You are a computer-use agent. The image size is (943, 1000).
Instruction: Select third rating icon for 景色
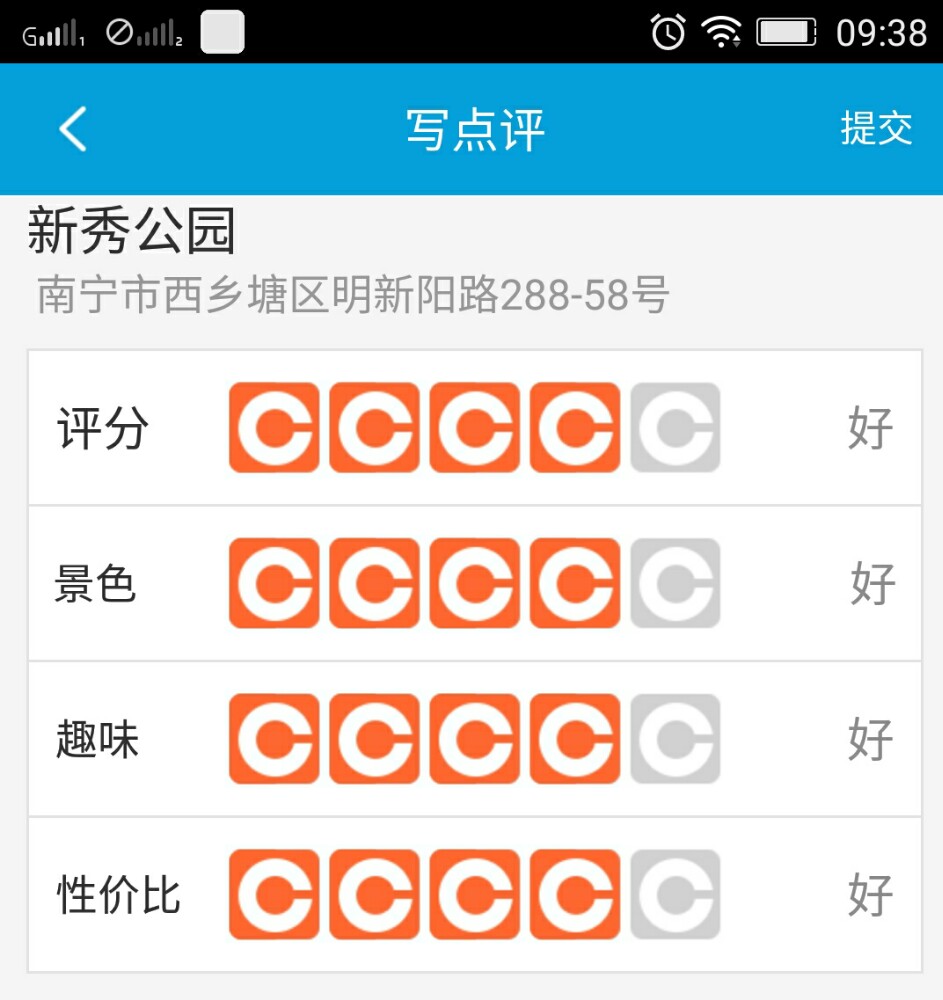tap(475, 583)
